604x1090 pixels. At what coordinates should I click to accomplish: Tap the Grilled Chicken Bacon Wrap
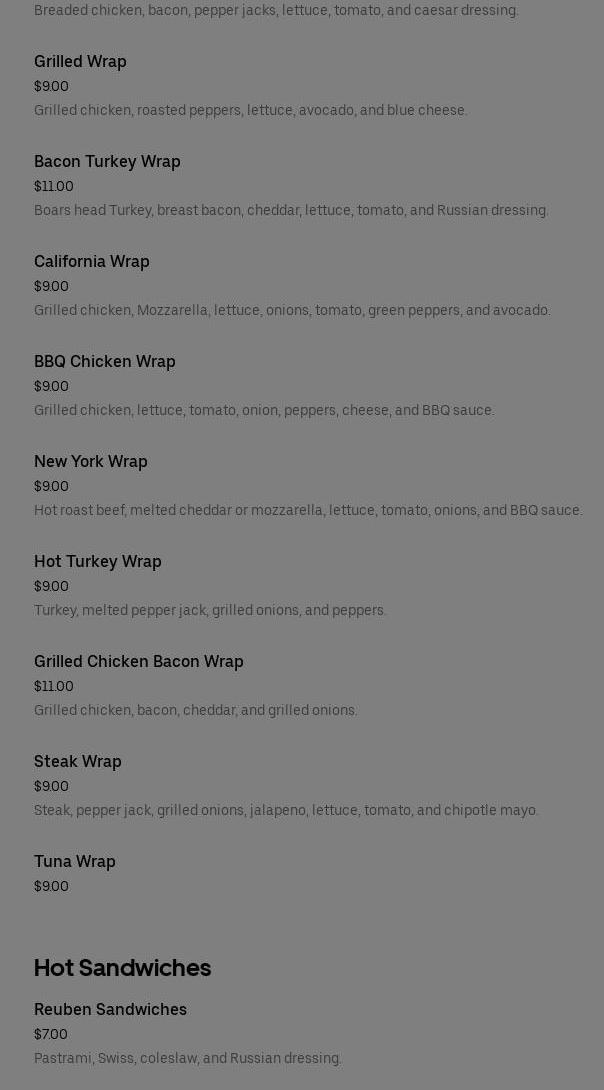(139, 662)
